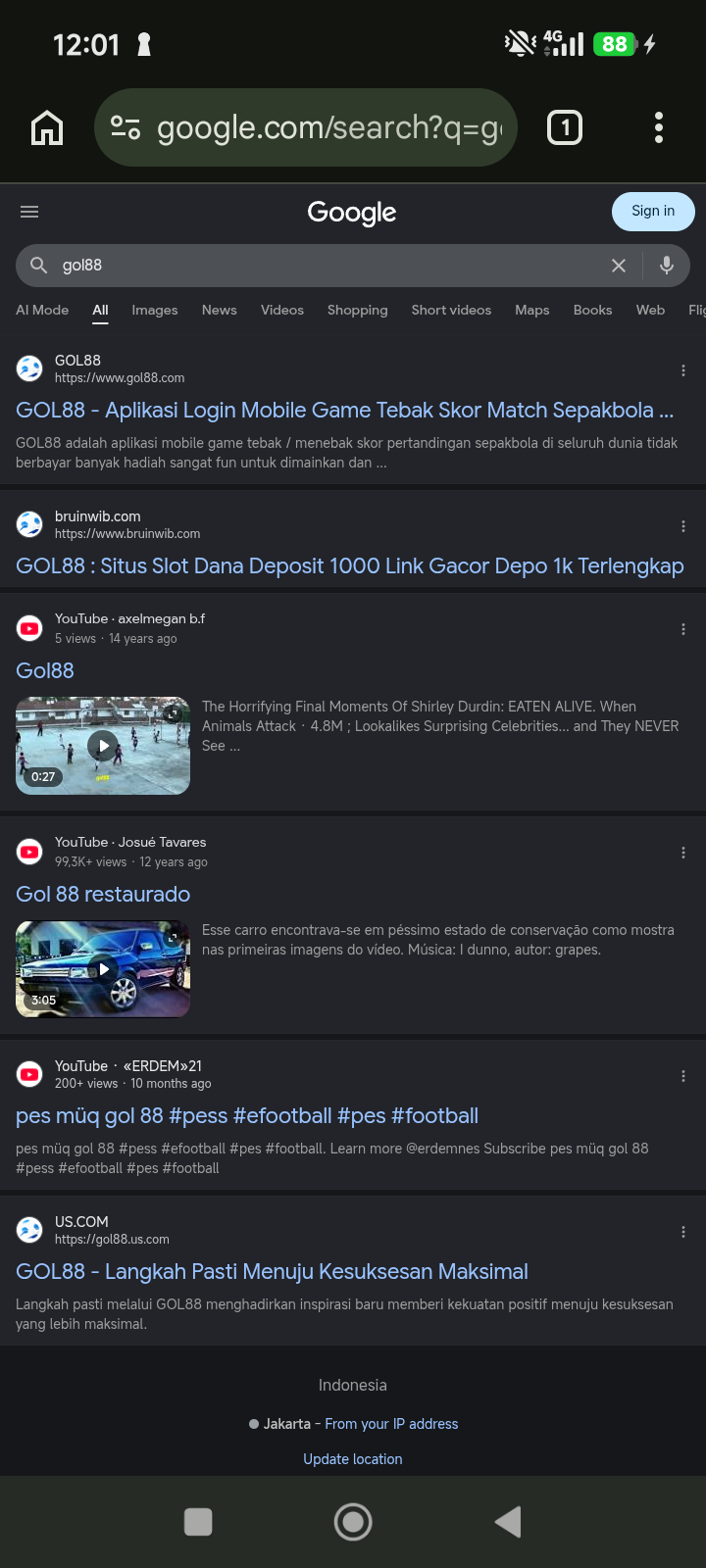This screenshot has height=1568, width=706.
Task: Play the Gol 88 restaurado video thumbnail
Action: (103, 969)
